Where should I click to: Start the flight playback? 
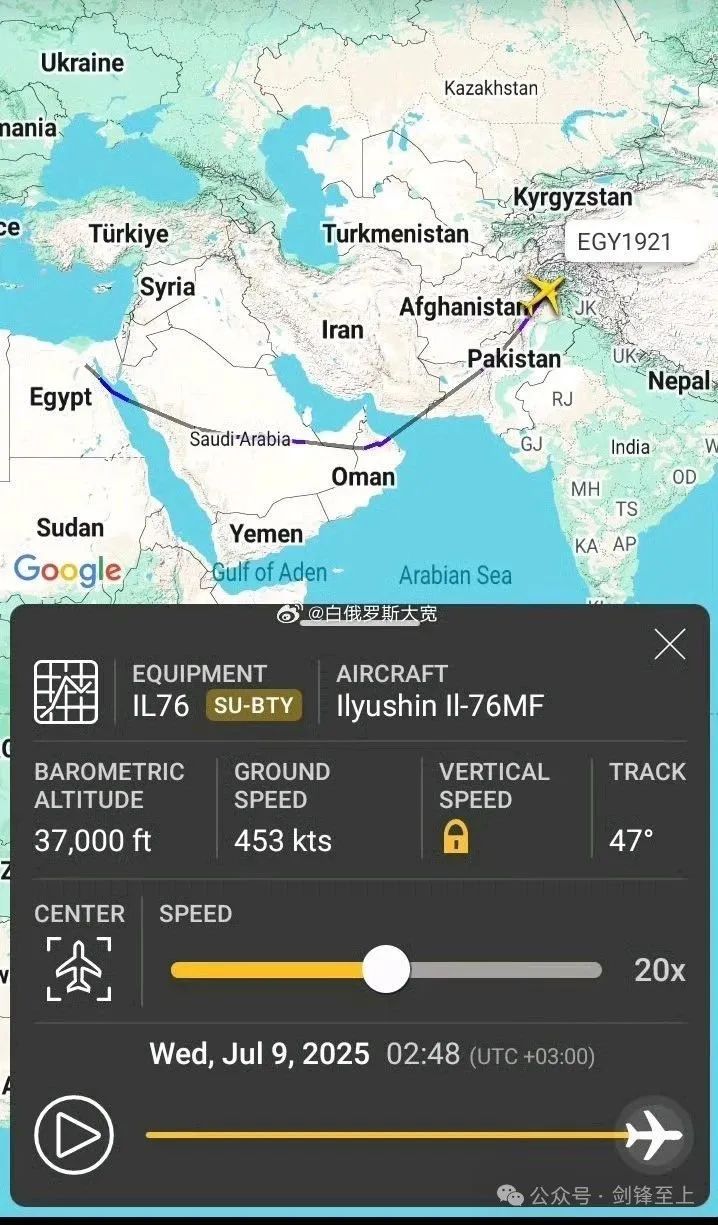(x=74, y=1135)
